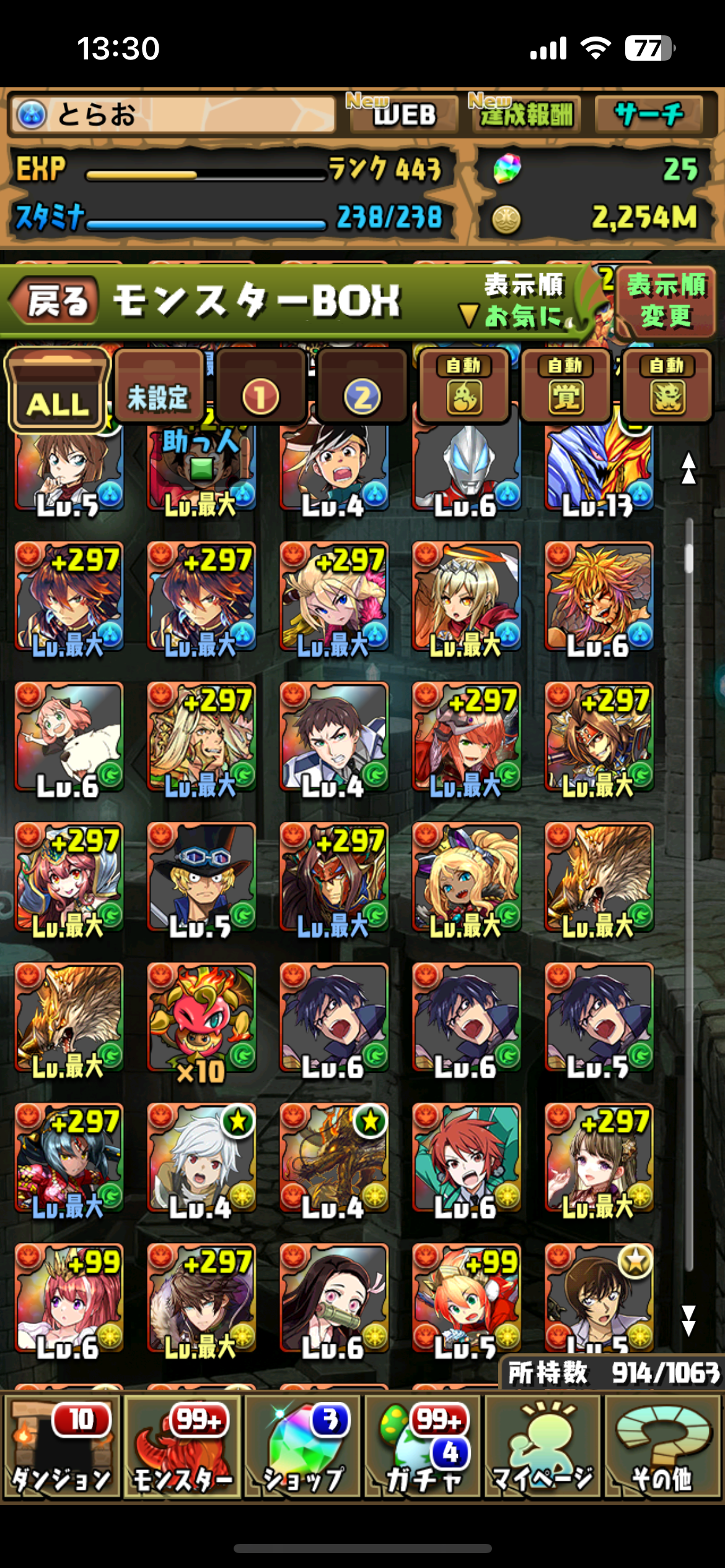Open the ショップ tab

tap(302, 1445)
